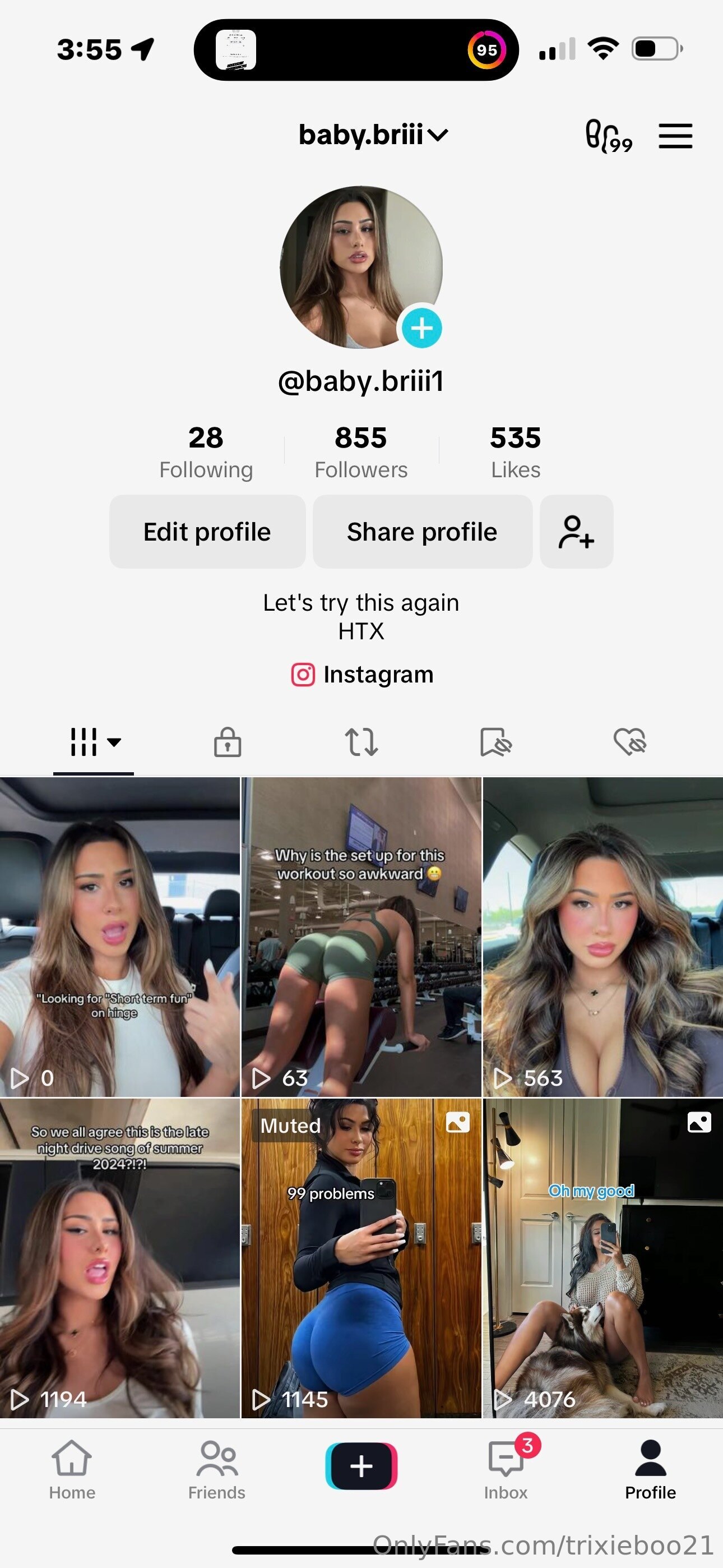Screen dimensions: 723x1568
Task: View the Following list
Action: point(206,452)
